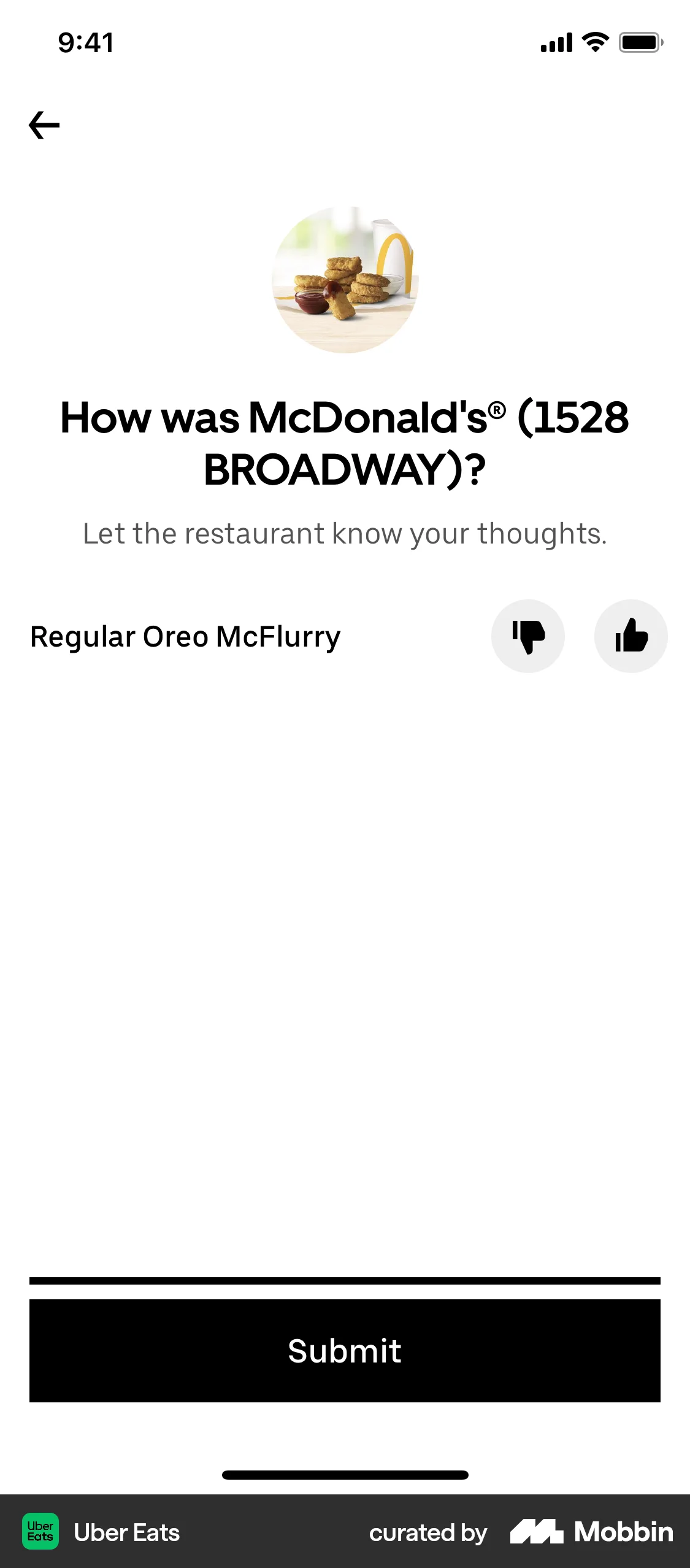Open the McDonald's restaurant thumbnail image
Image resolution: width=690 pixels, height=1568 pixels.
coord(345,280)
